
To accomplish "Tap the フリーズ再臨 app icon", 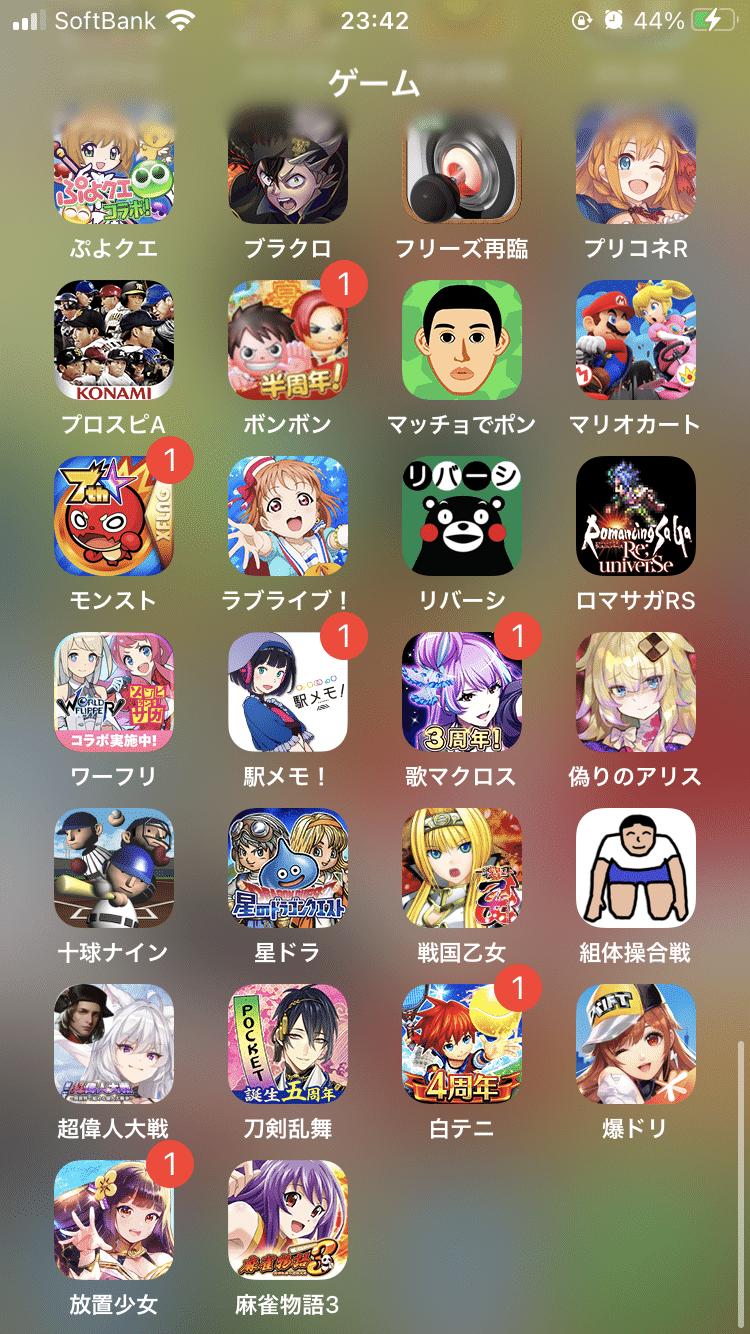I will (461, 167).
